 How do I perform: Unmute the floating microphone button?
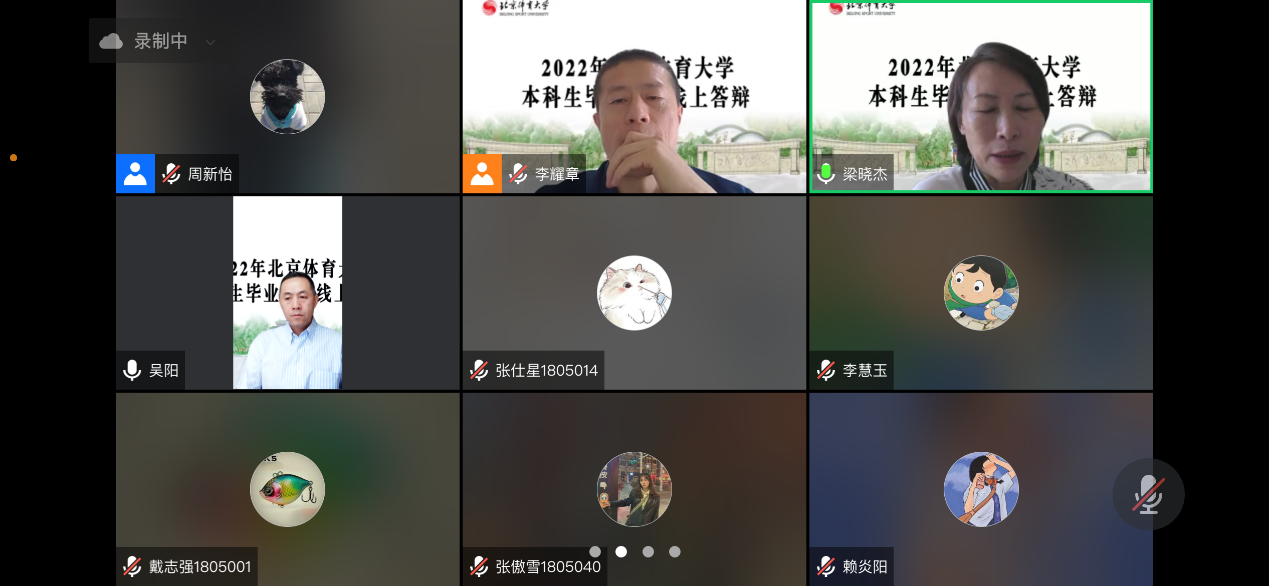point(1148,494)
